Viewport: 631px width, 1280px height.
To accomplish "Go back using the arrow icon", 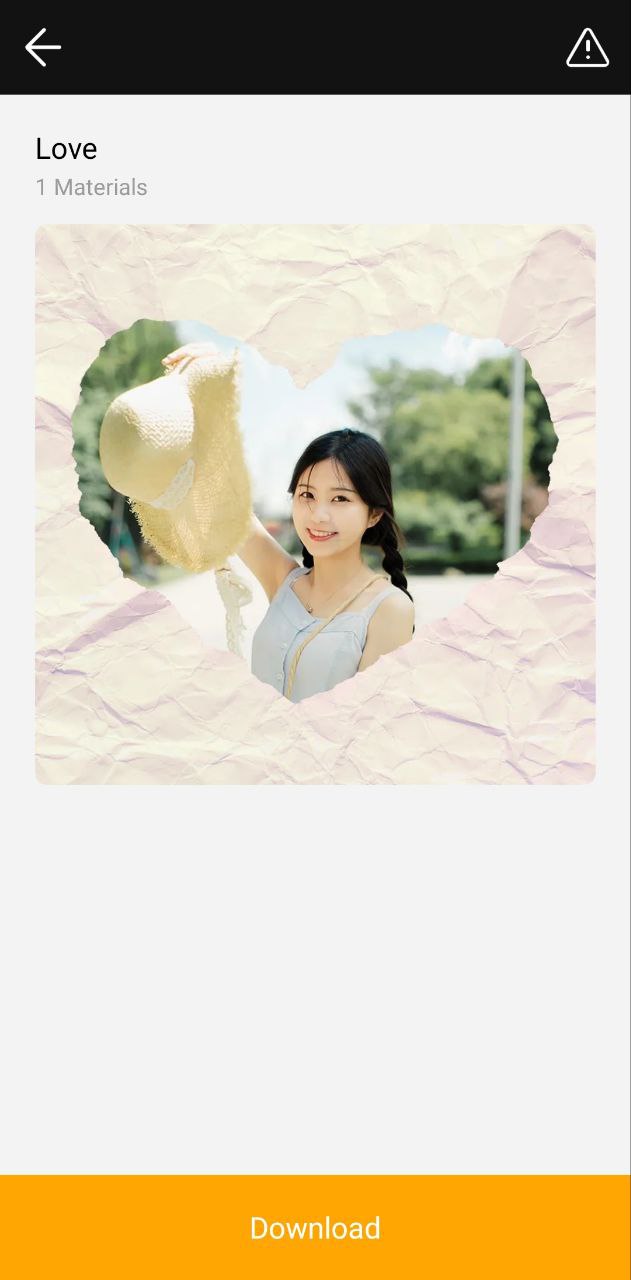I will 43,47.
